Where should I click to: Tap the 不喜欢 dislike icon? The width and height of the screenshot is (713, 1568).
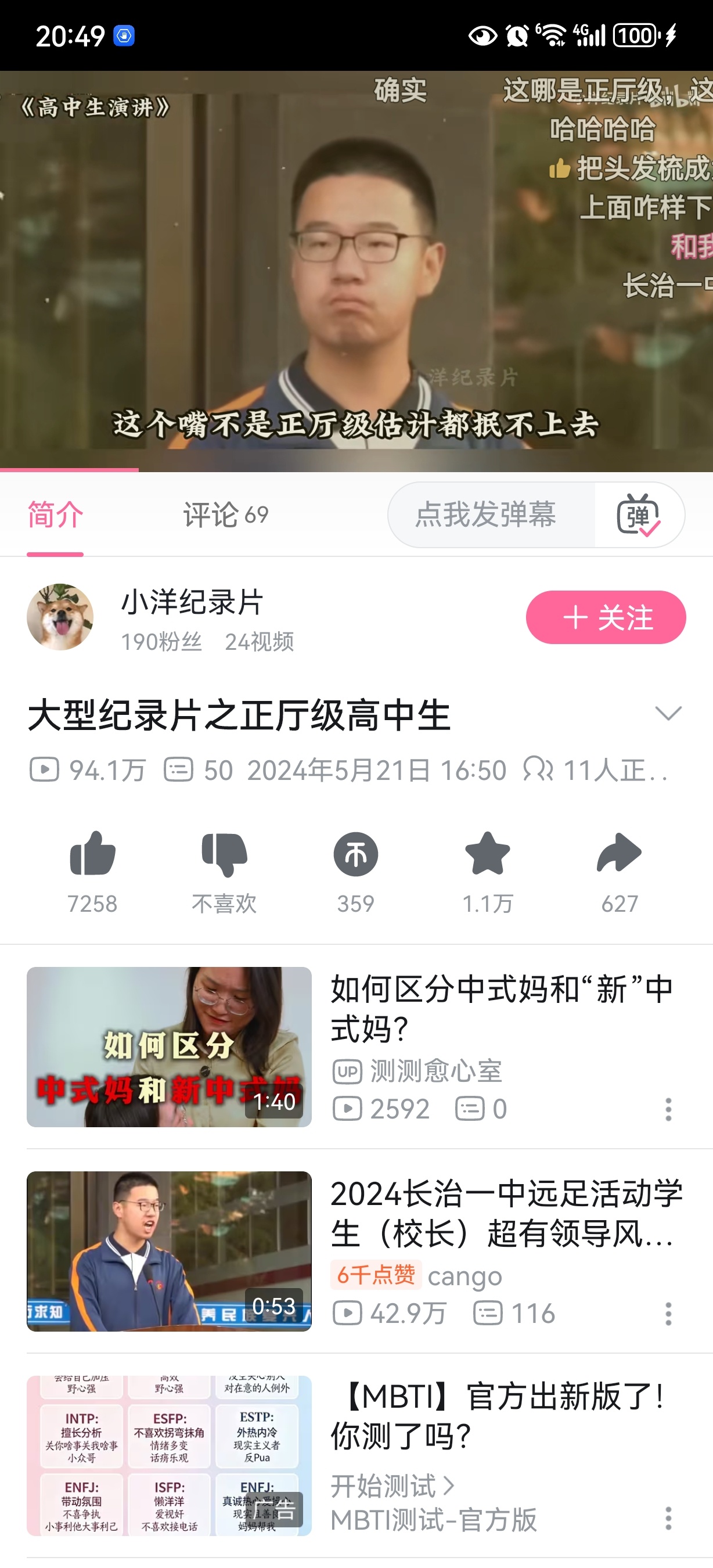[x=224, y=855]
